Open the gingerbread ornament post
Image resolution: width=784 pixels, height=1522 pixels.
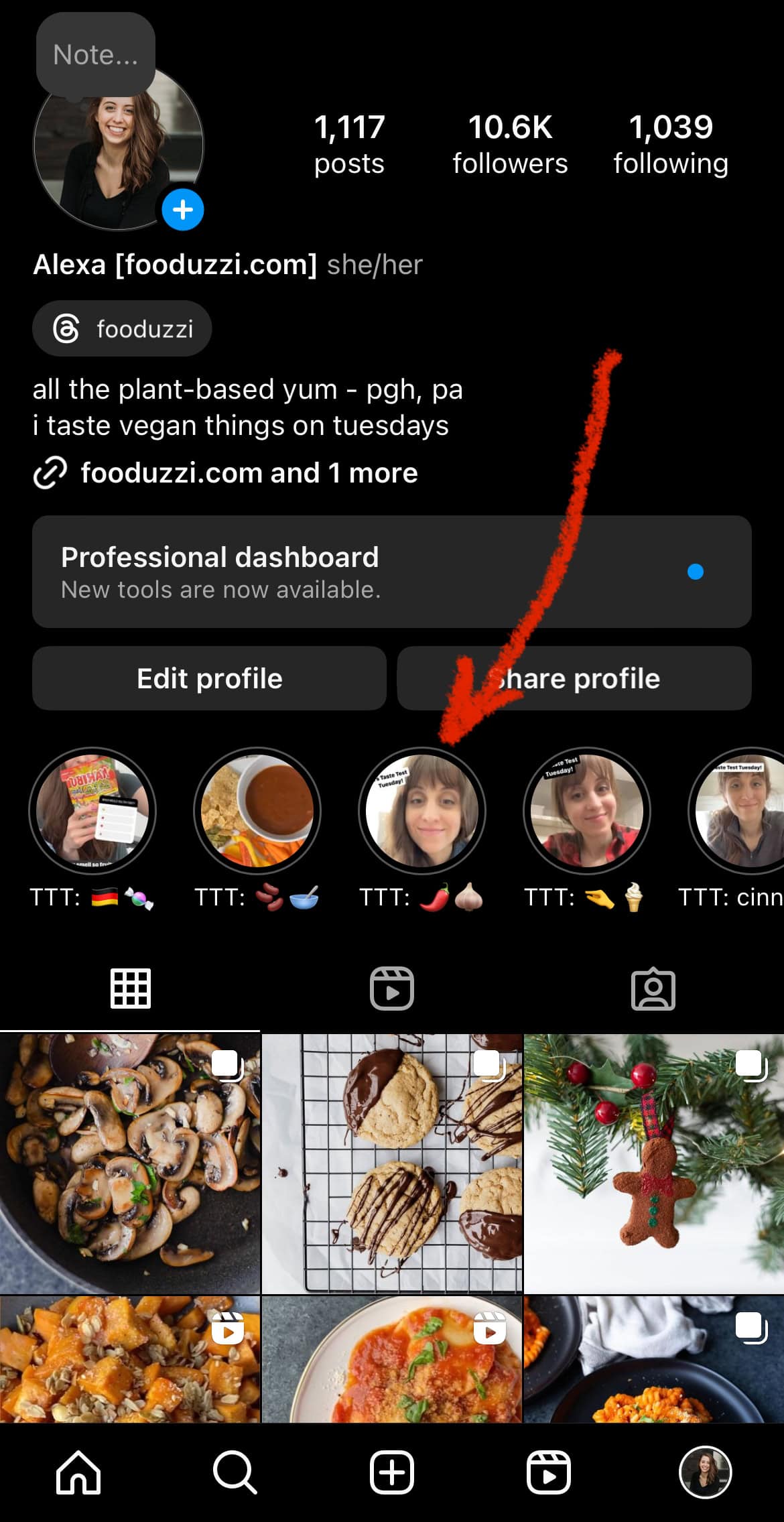(653, 1163)
